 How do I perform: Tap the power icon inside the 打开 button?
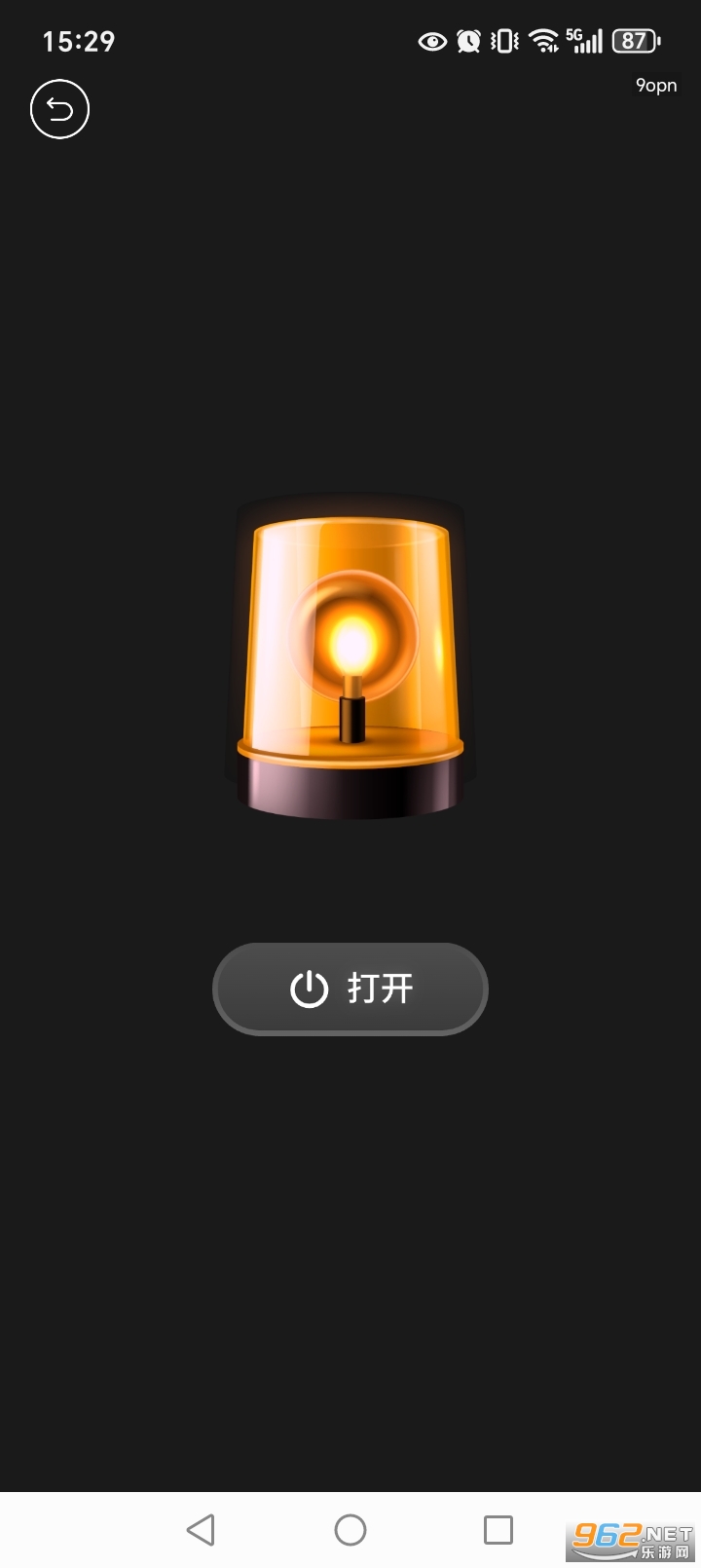(309, 988)
